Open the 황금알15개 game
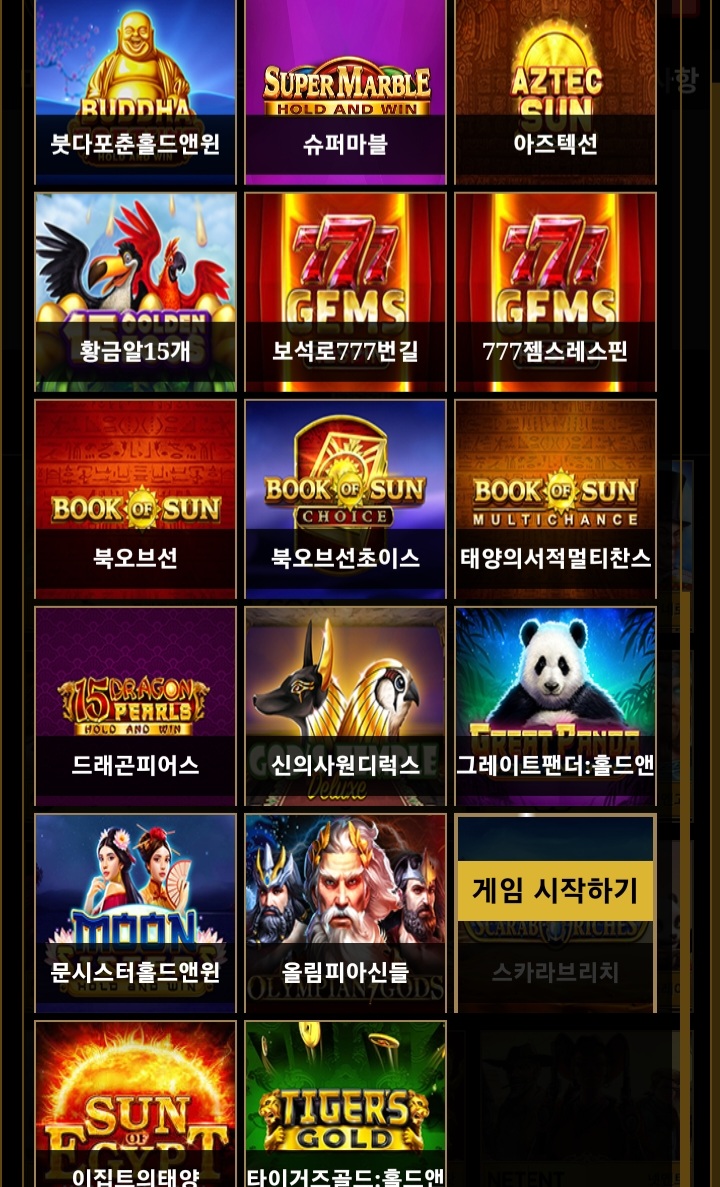 [135, 292]
